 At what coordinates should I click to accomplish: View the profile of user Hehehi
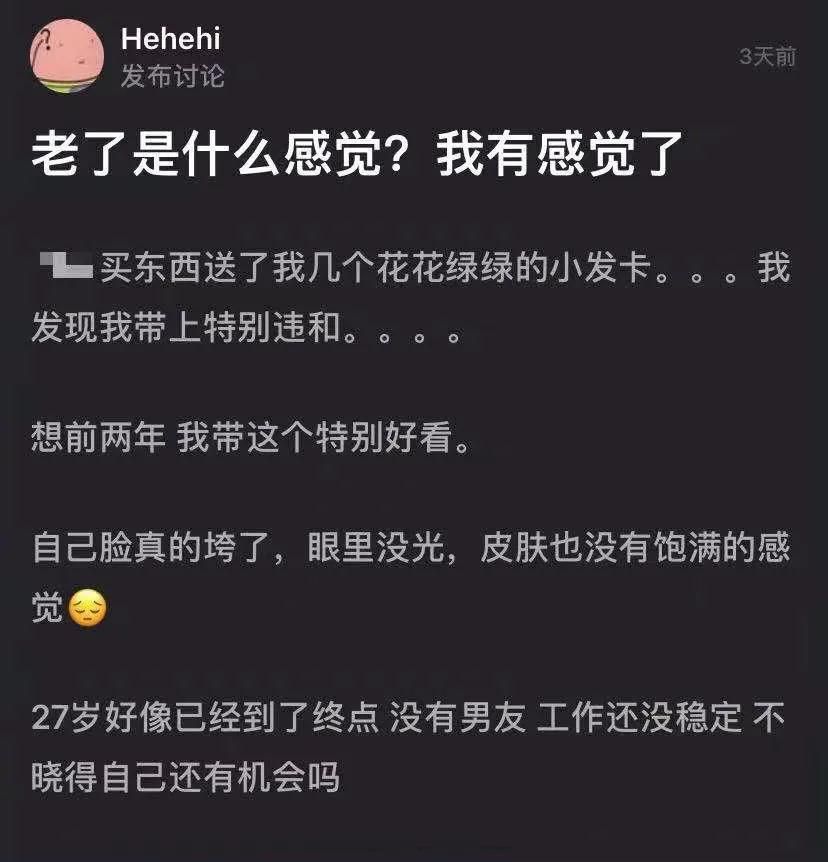(170, 40)
